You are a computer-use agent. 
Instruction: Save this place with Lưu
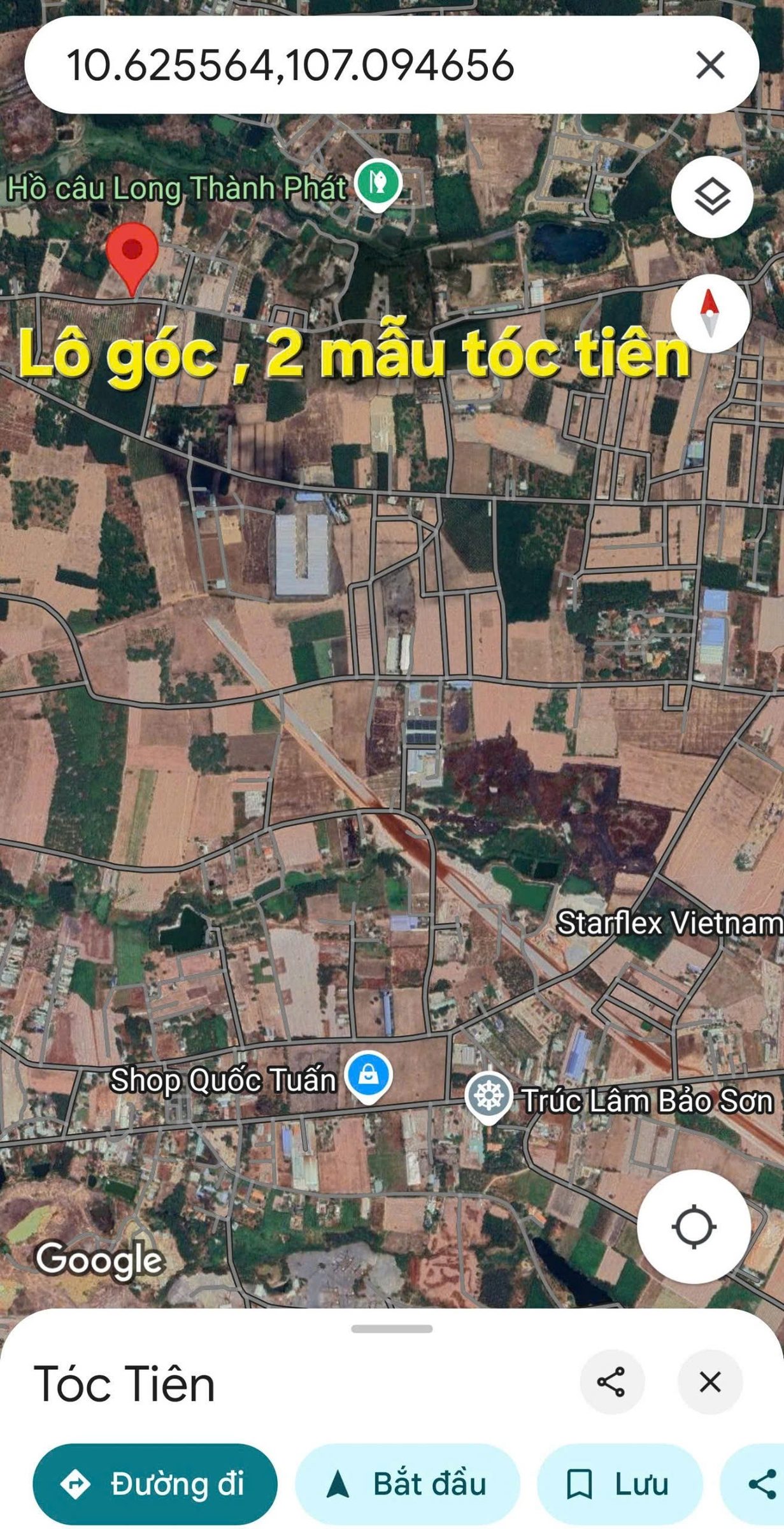[620, 1484]
